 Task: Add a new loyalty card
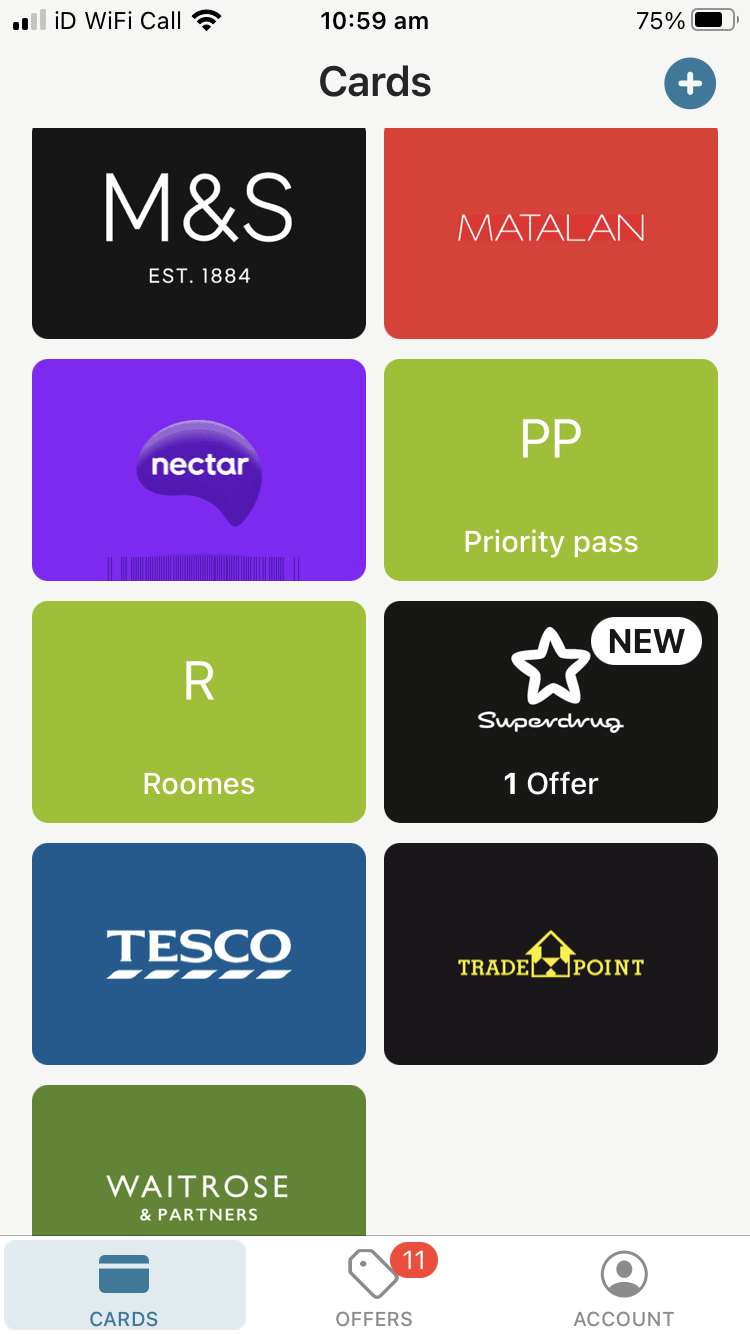click(690, 84)
